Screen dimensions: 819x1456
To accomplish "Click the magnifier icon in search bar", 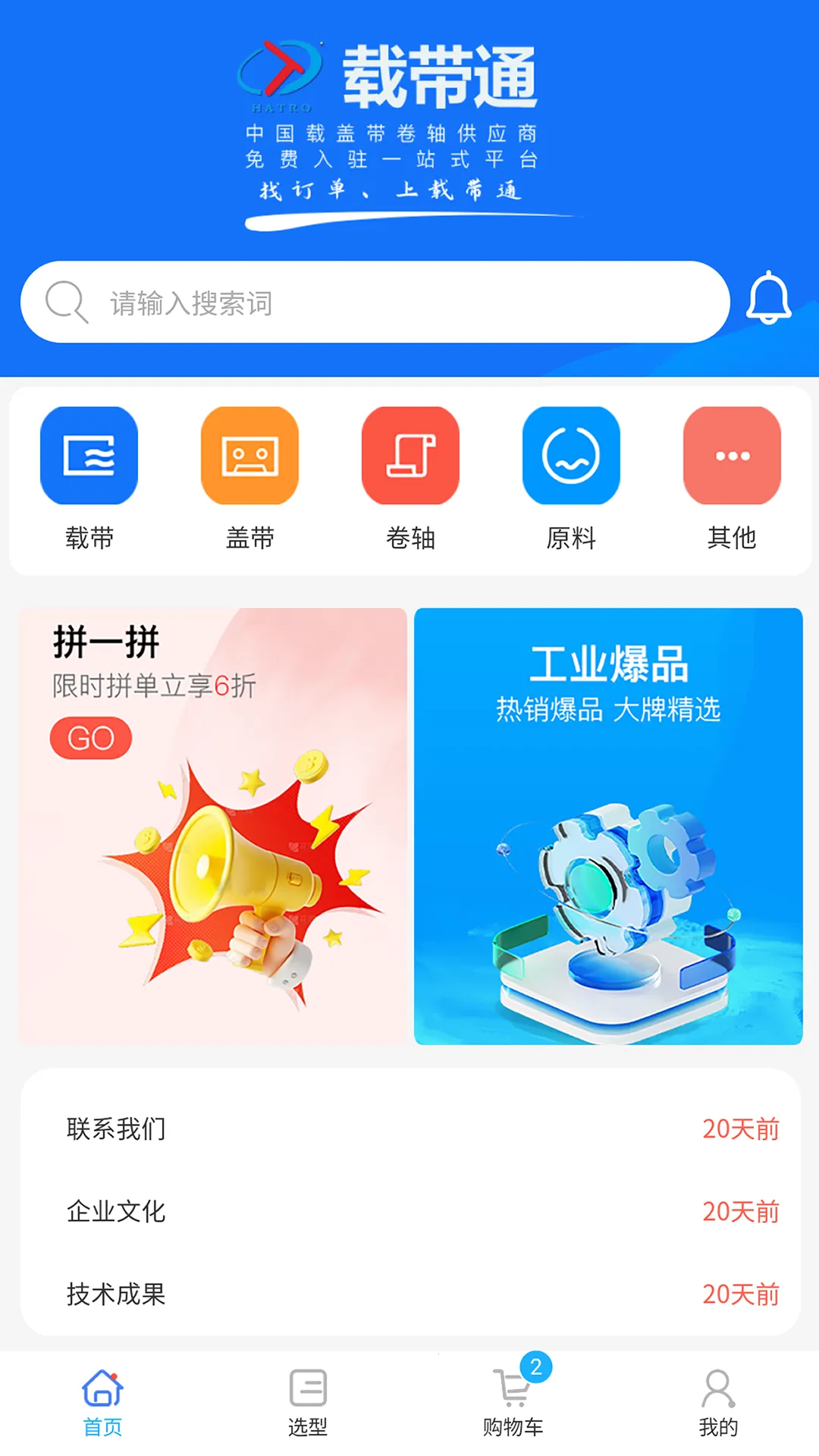I will [67, 301].
